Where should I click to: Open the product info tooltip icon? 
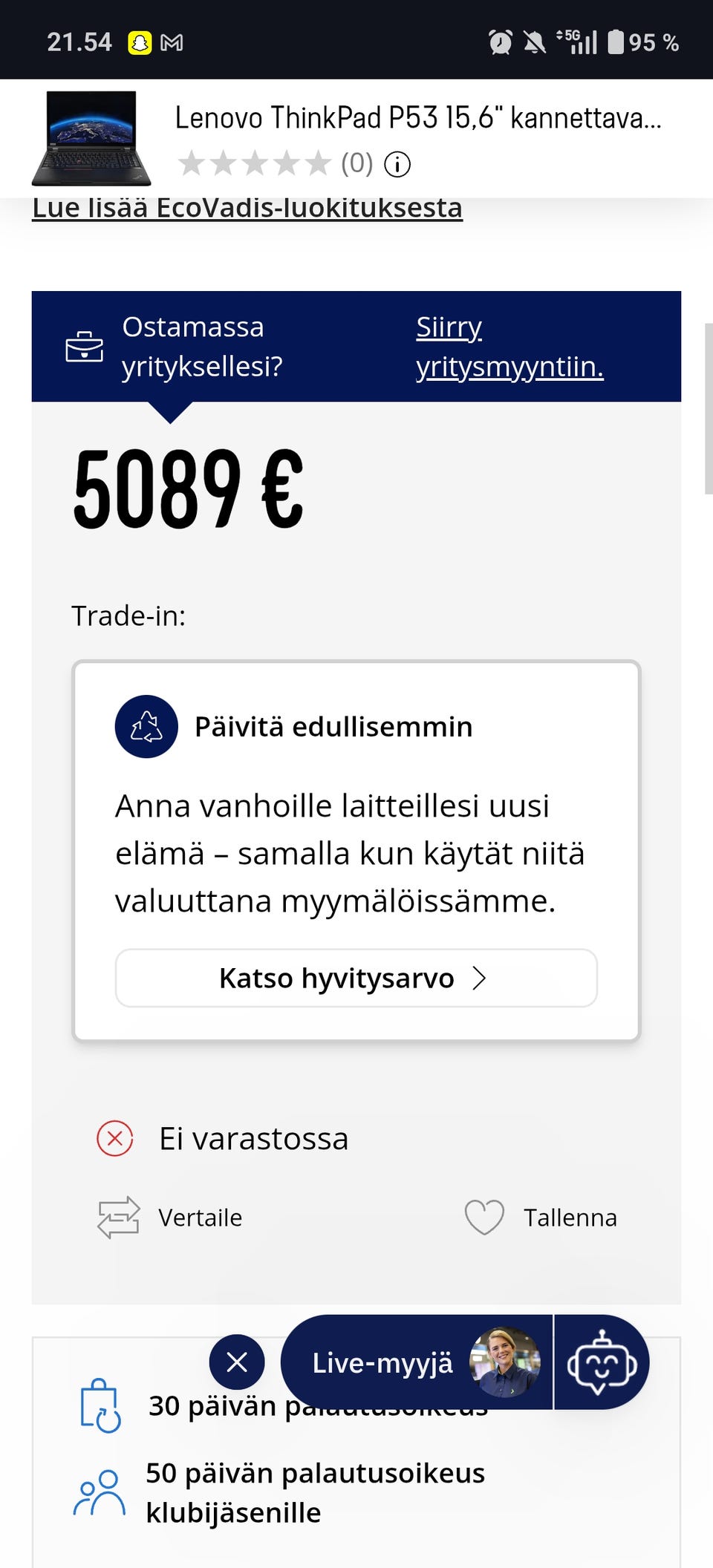398,165
